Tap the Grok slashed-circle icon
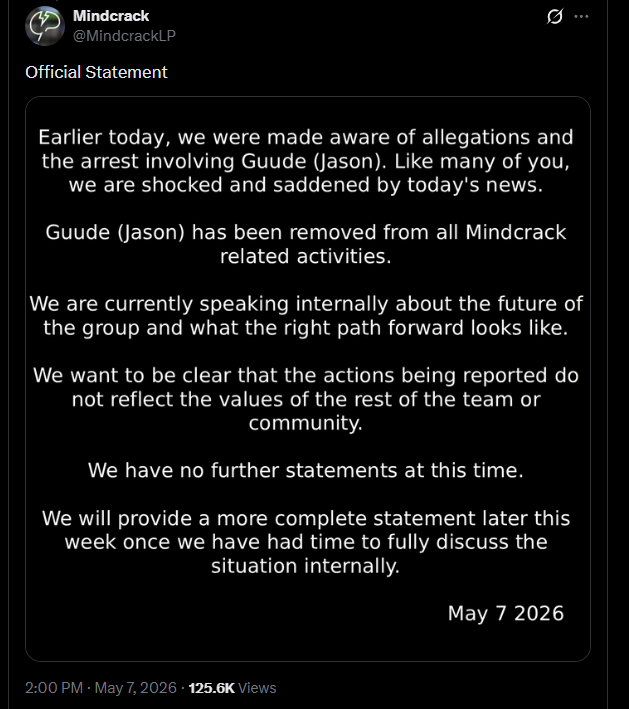This screenshot has height=709, width=629. (554, 17)
